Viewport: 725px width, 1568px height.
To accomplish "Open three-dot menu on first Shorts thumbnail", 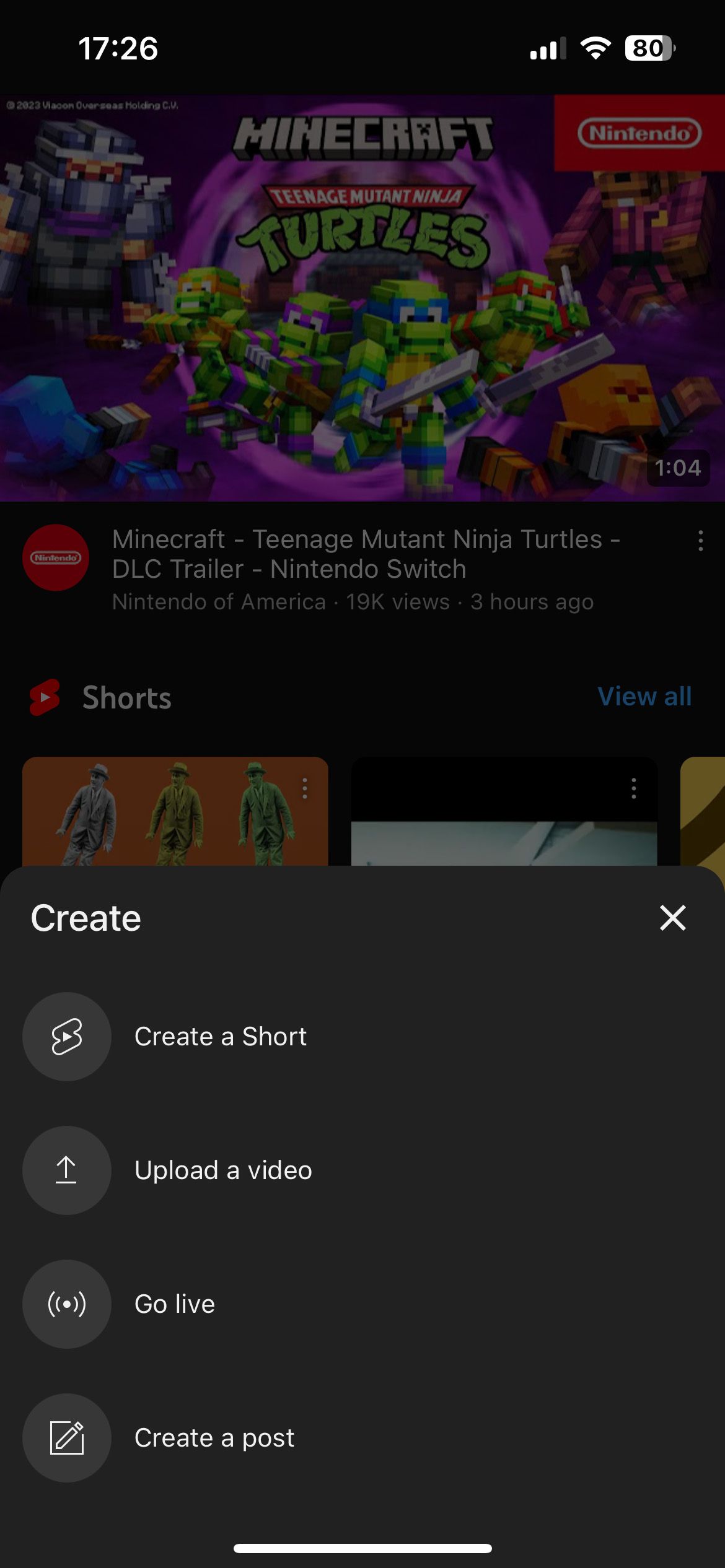I will (x=304, y=789).
